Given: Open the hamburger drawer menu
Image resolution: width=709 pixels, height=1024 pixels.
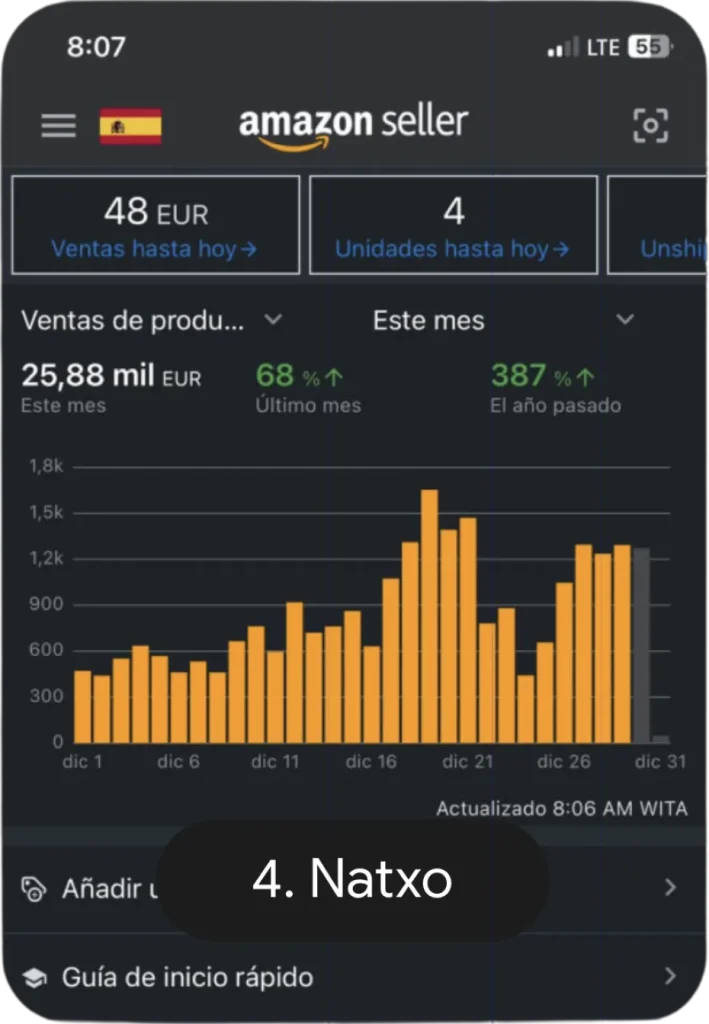Looking at the screenshot, I should pos(58,126).
